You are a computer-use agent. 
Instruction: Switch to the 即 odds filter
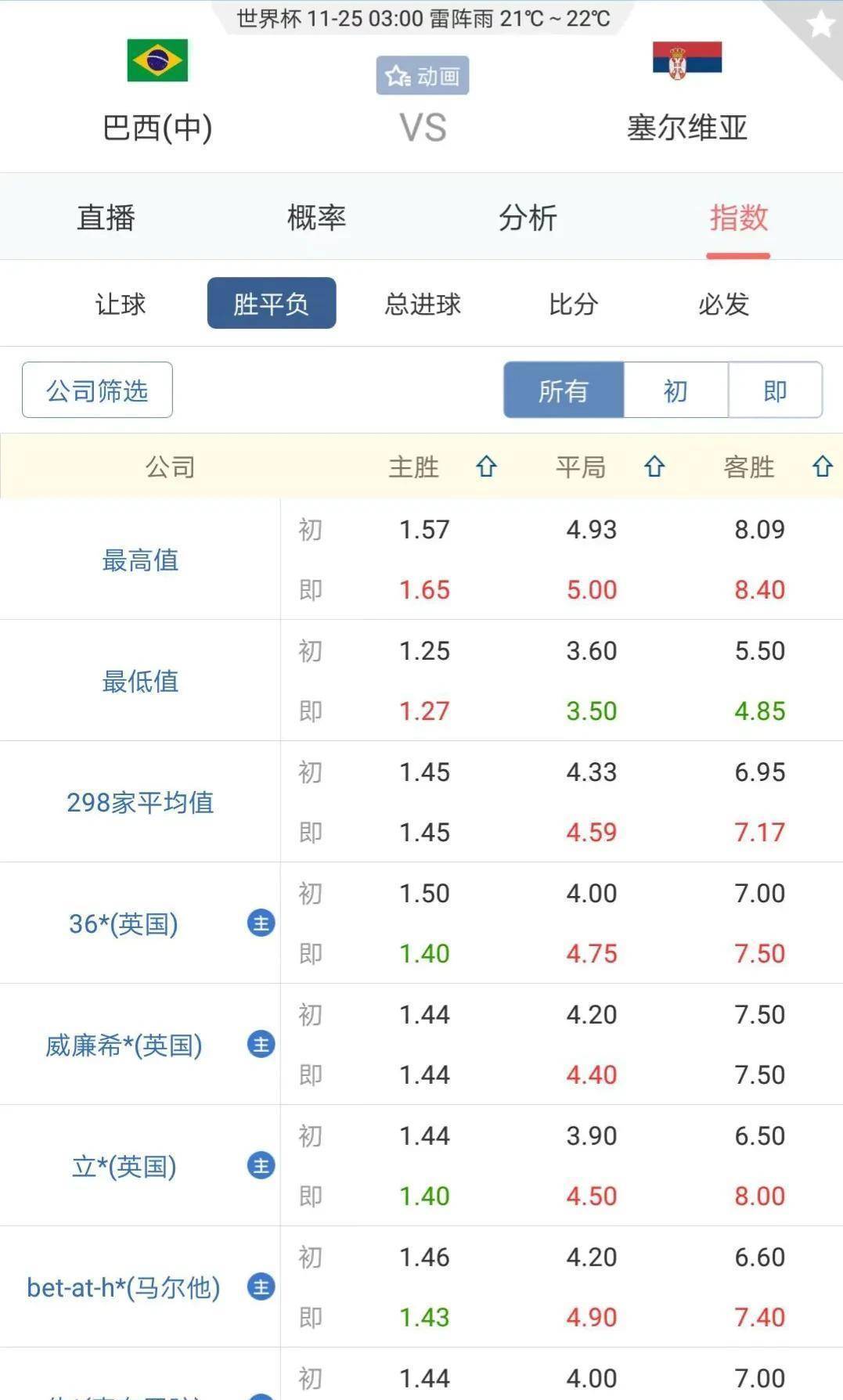click(776, 390)
